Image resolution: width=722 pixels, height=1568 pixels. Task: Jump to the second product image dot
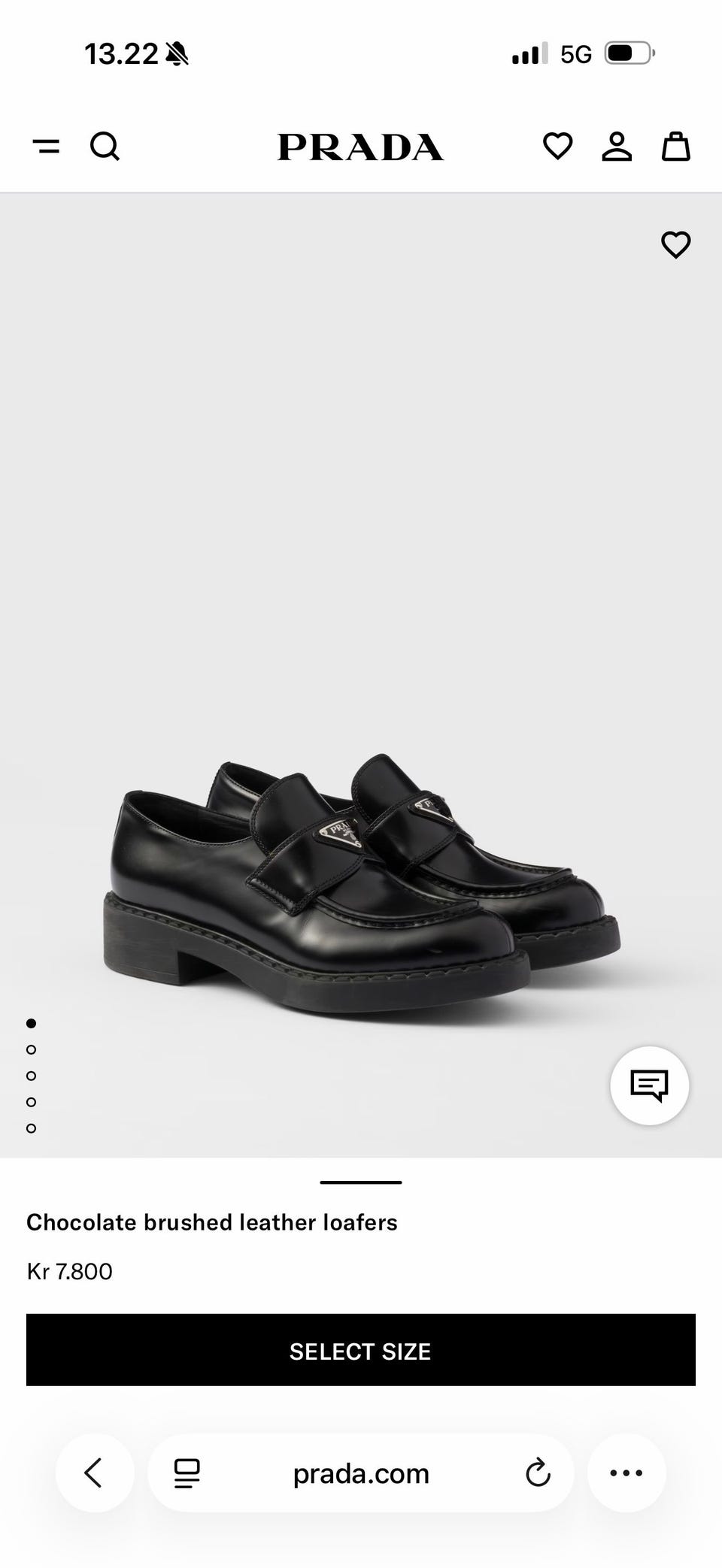click(x=31, y=1049)
